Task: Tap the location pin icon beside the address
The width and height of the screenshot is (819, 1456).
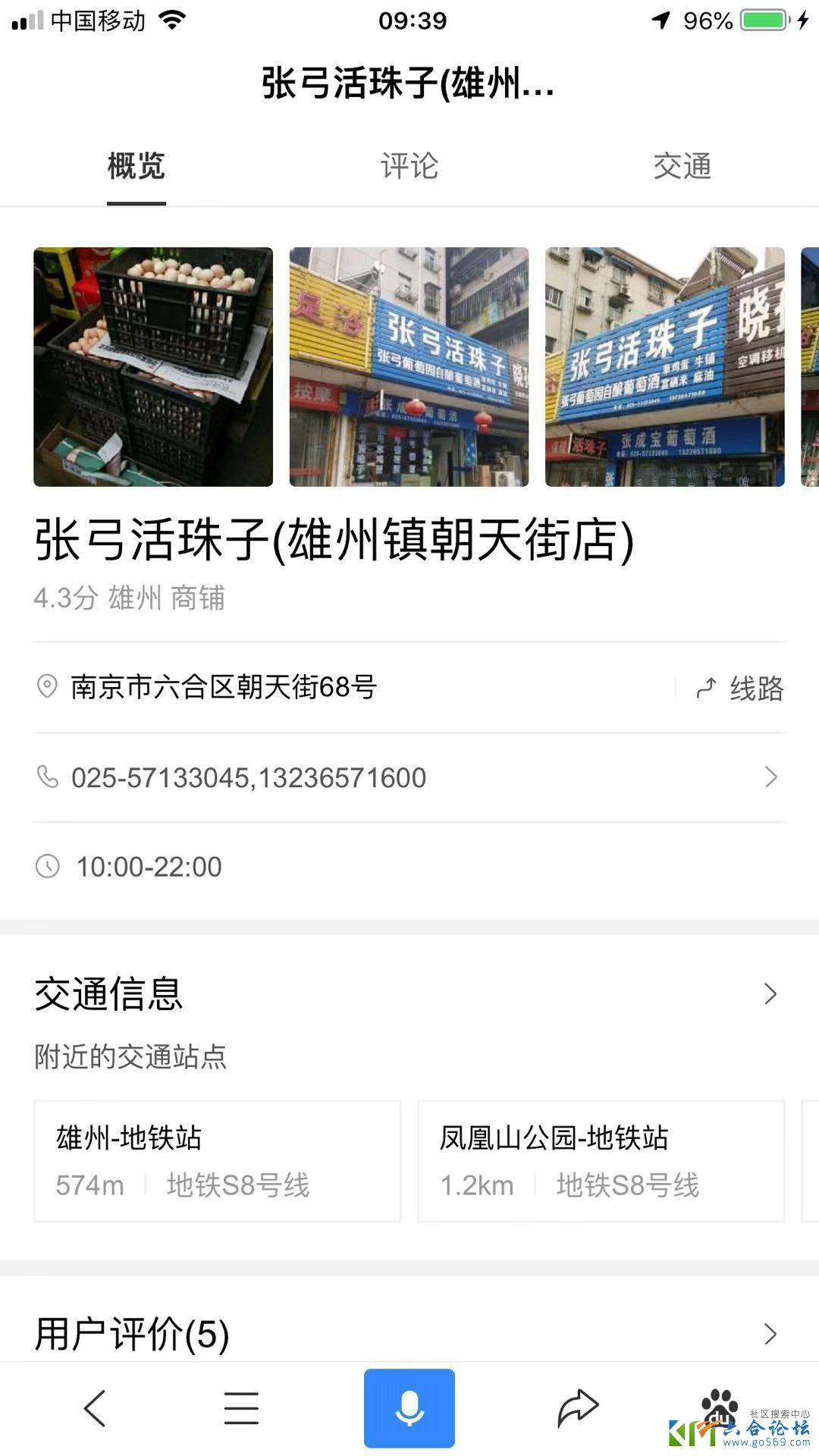Action: coord(47,687)
